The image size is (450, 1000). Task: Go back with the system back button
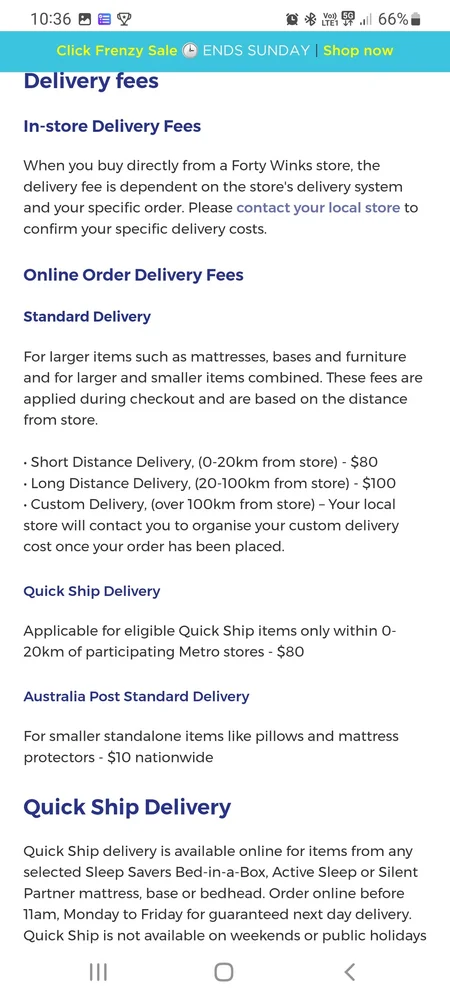[x=349, y=971]
